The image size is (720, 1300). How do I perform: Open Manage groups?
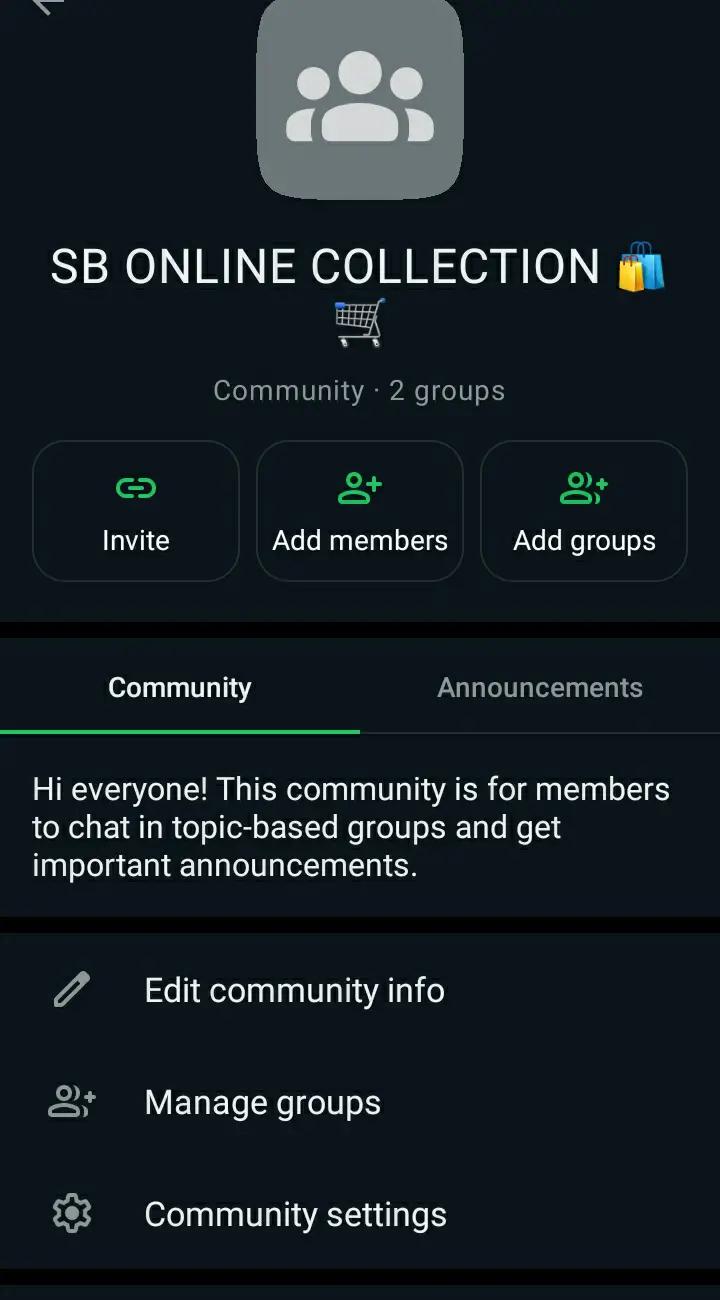tap(262, 1102)
